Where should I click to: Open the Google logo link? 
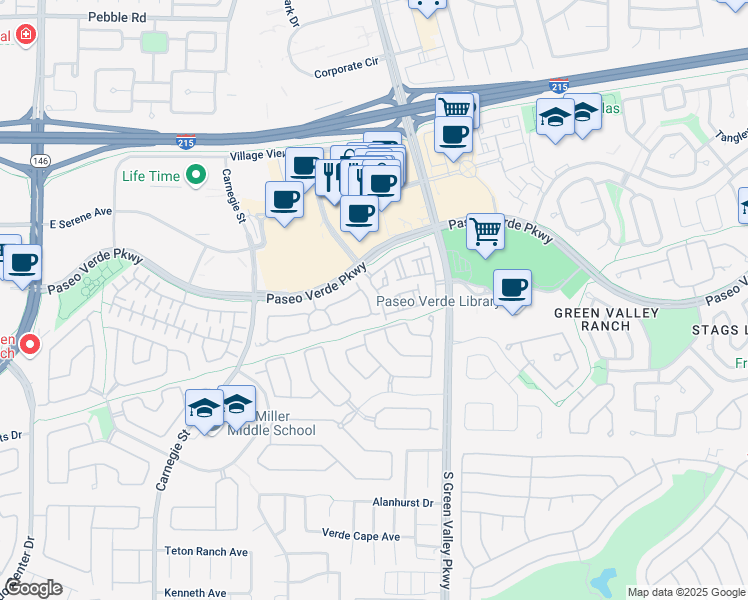coord(31,589)
